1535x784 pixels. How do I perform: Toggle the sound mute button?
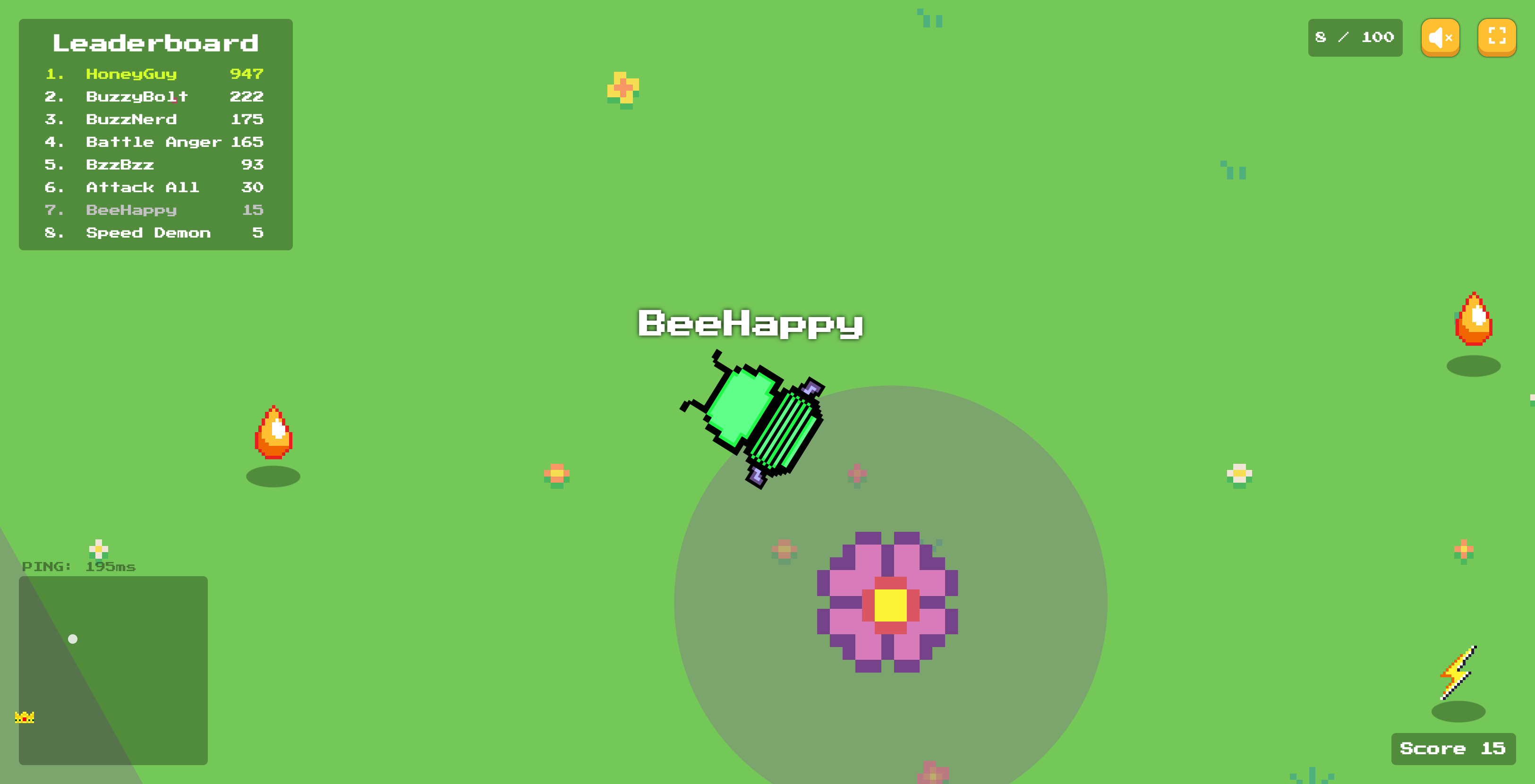tap(1440, 37)
